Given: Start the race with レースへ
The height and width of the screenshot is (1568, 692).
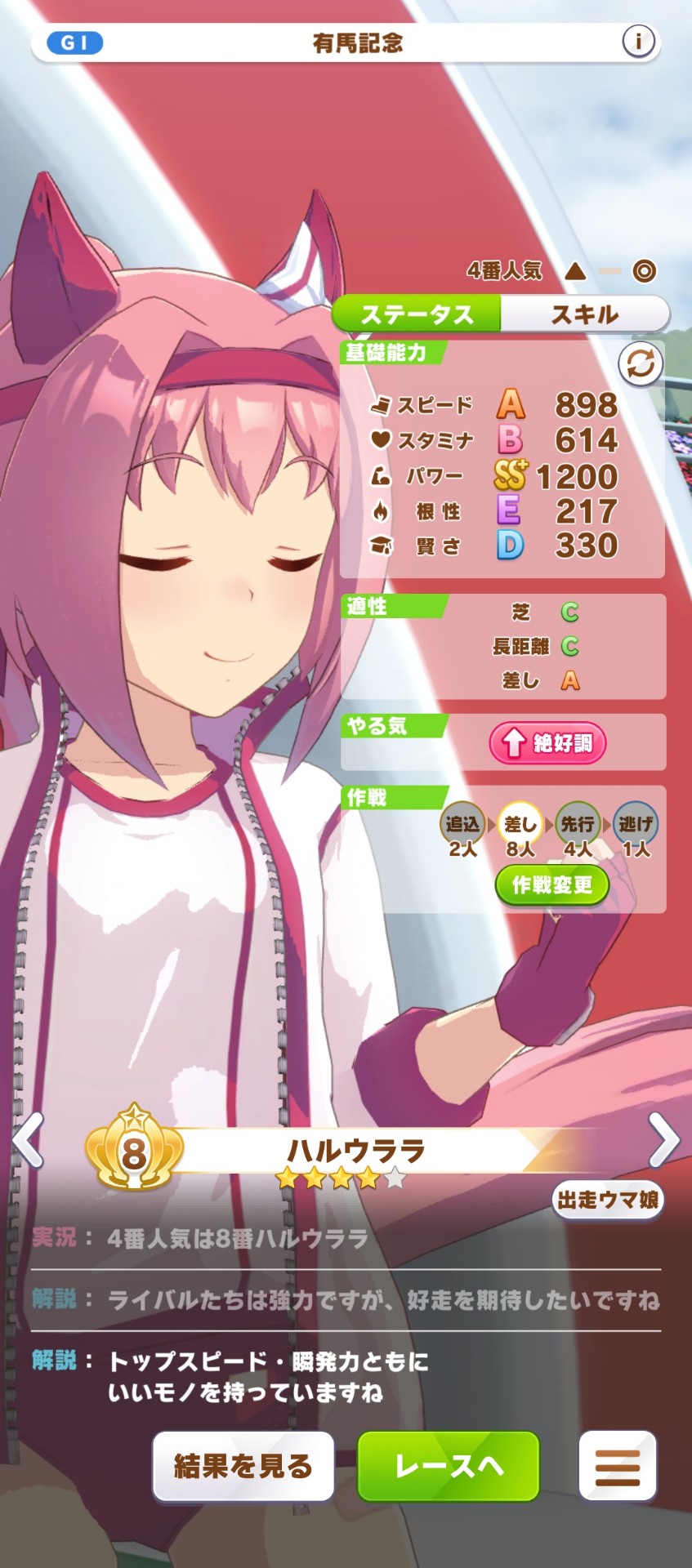Looking at the screenshot, I should 449,1466.
